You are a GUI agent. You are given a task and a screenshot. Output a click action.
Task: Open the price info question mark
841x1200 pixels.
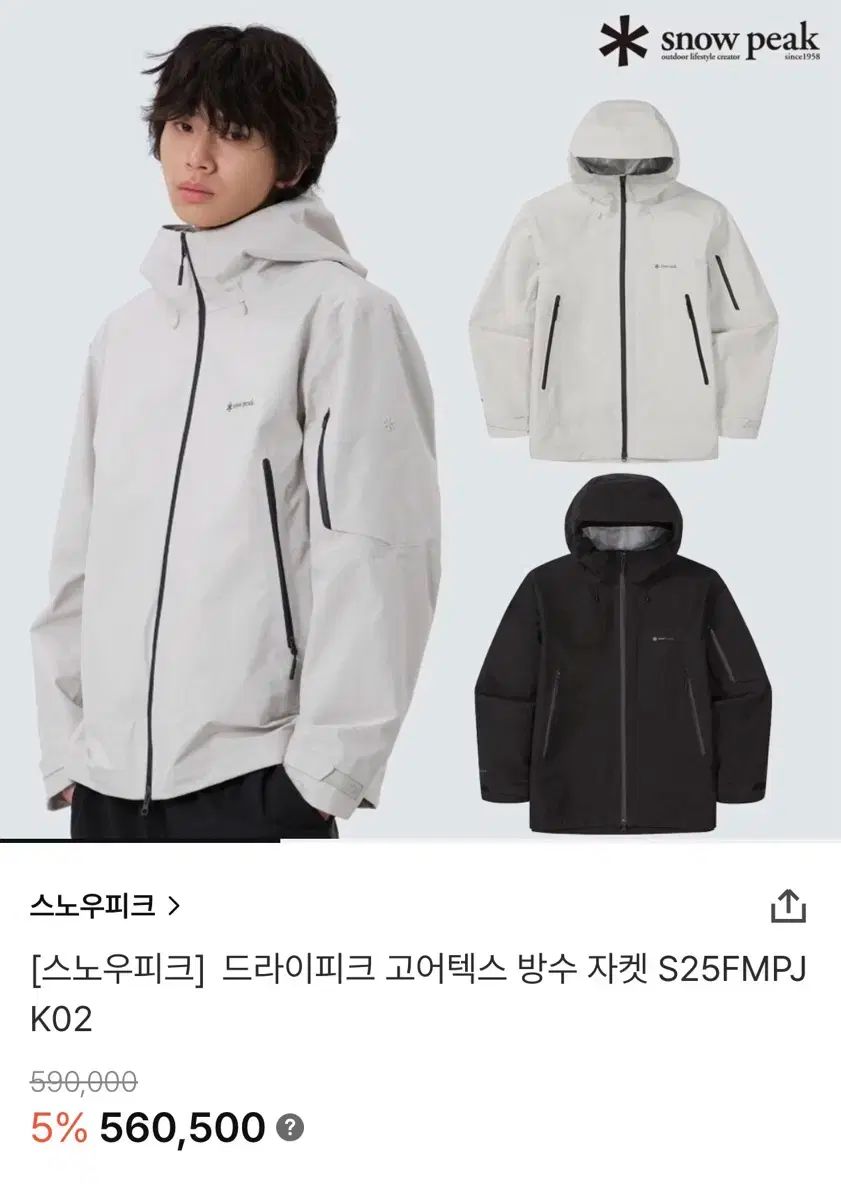pyautogui.click(x=290, y=1129)
